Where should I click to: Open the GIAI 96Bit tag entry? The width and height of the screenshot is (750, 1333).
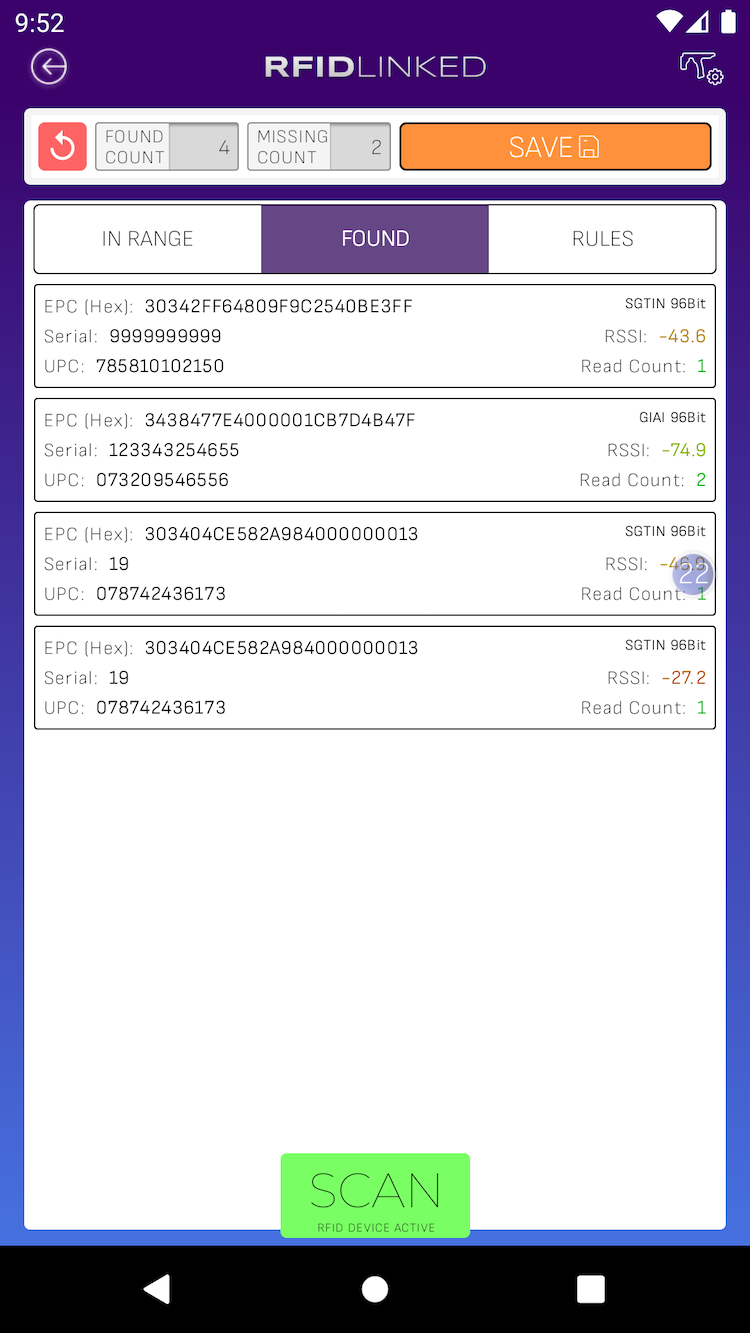click(x=375, y=450)
